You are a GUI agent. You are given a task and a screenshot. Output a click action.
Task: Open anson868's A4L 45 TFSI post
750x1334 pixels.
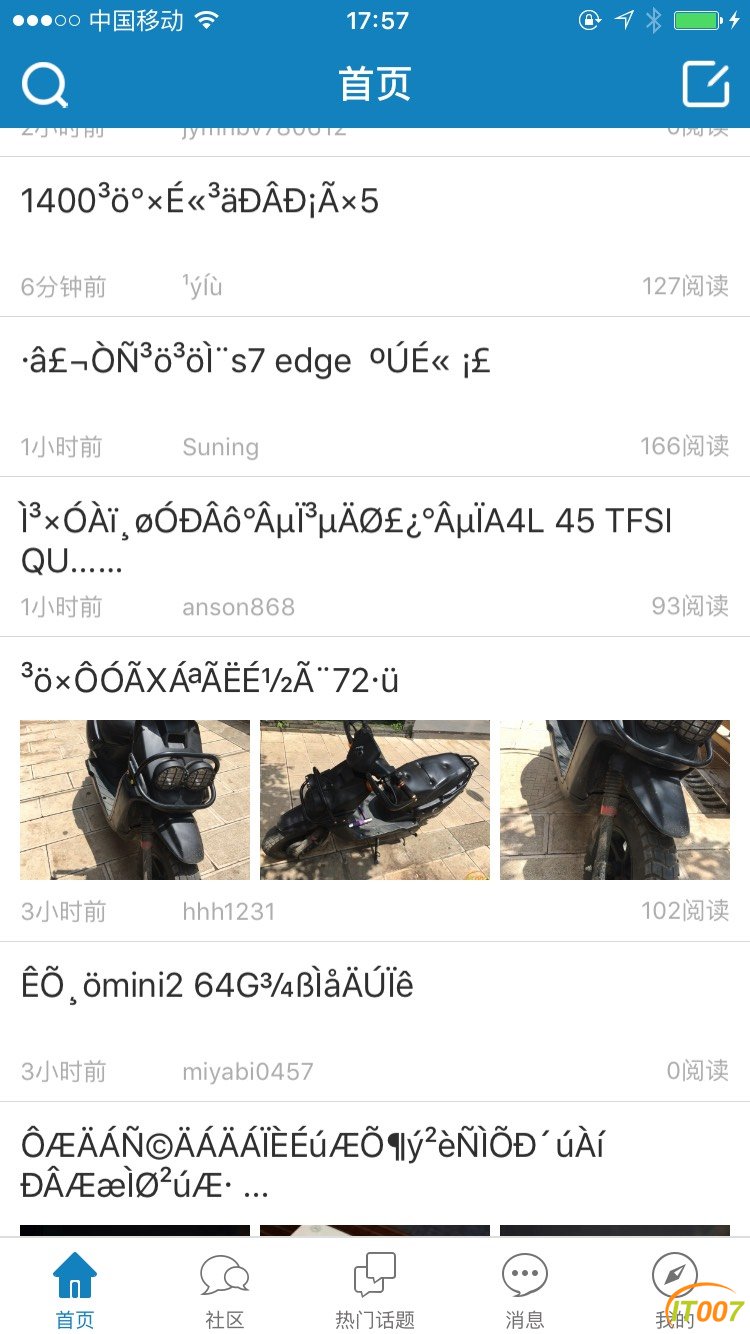pyautogui.click(x=375, y=540)
